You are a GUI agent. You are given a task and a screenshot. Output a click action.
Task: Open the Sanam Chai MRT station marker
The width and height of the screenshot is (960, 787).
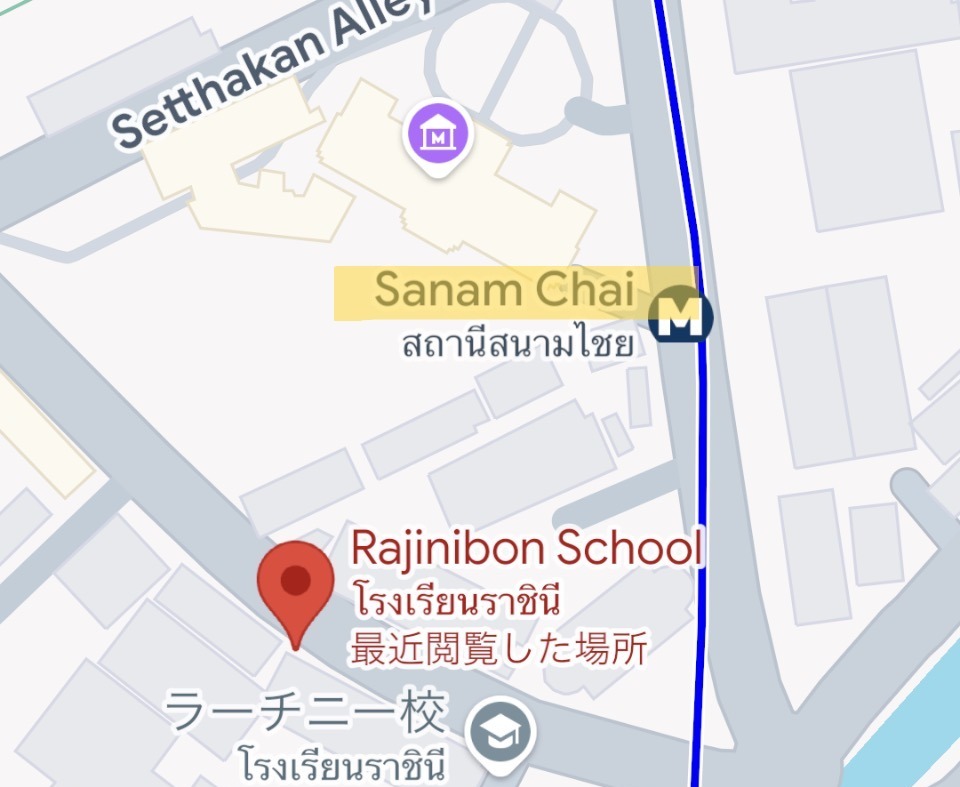tap(681, 315)
